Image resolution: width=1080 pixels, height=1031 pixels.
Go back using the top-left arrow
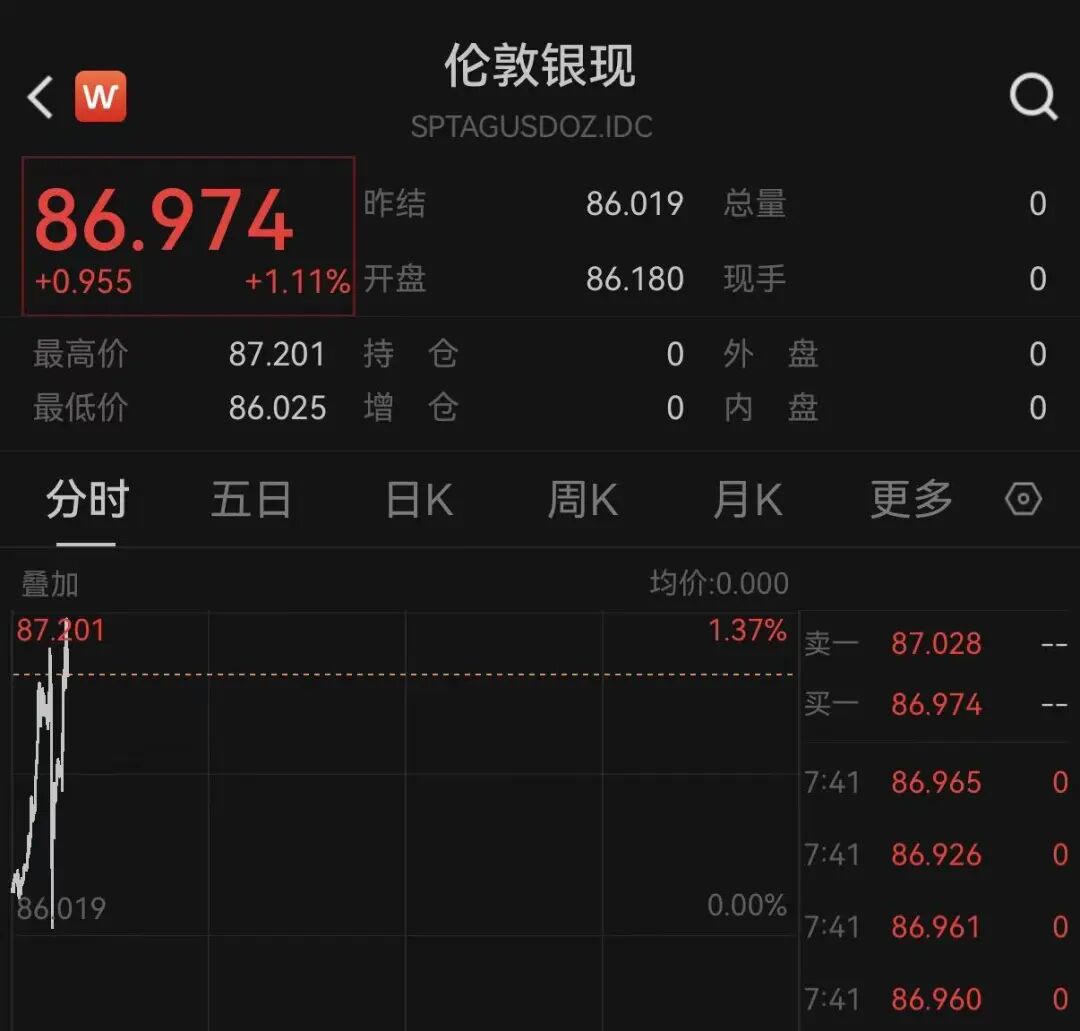point(41,97)
